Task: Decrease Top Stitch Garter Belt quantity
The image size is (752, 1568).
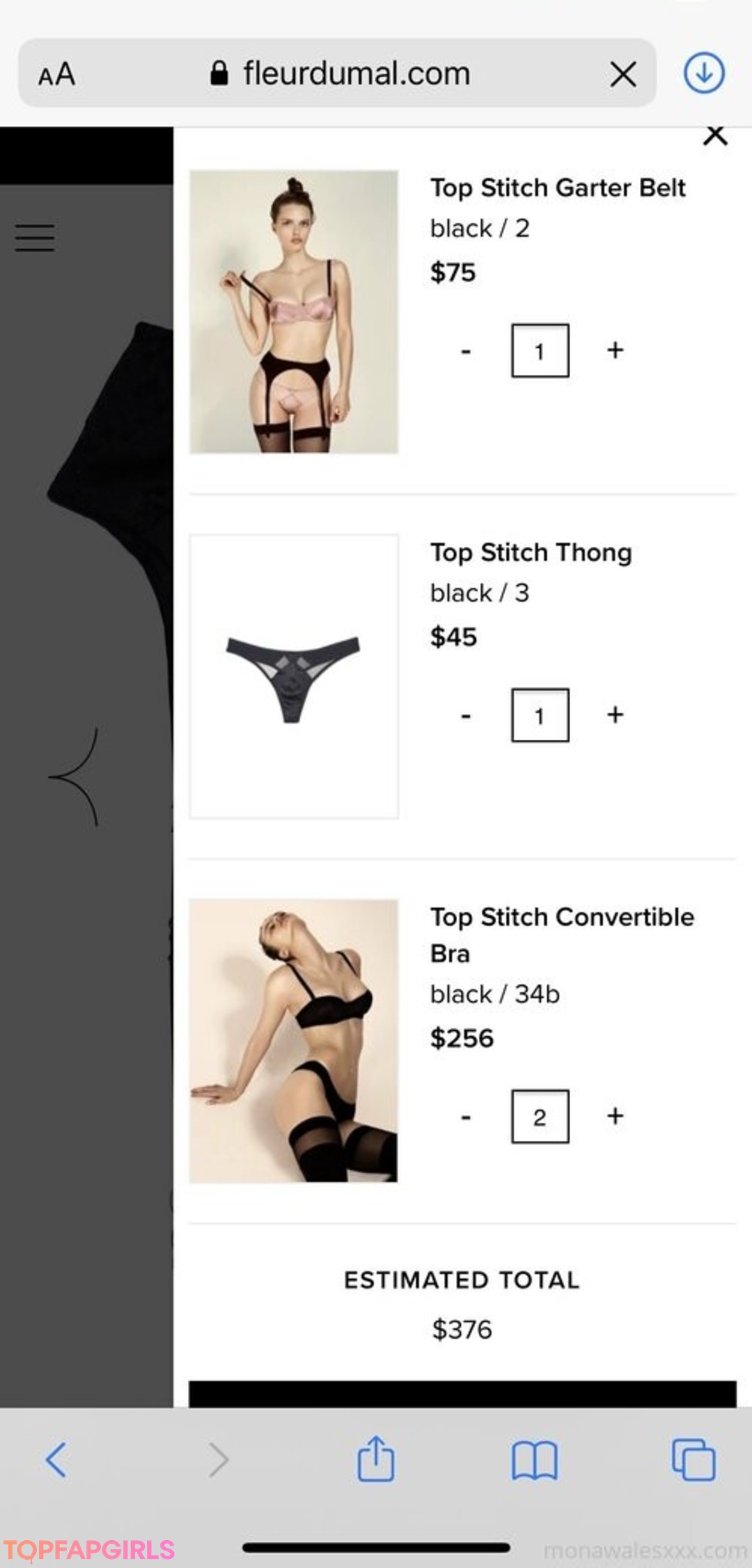Action: [466, 350]
